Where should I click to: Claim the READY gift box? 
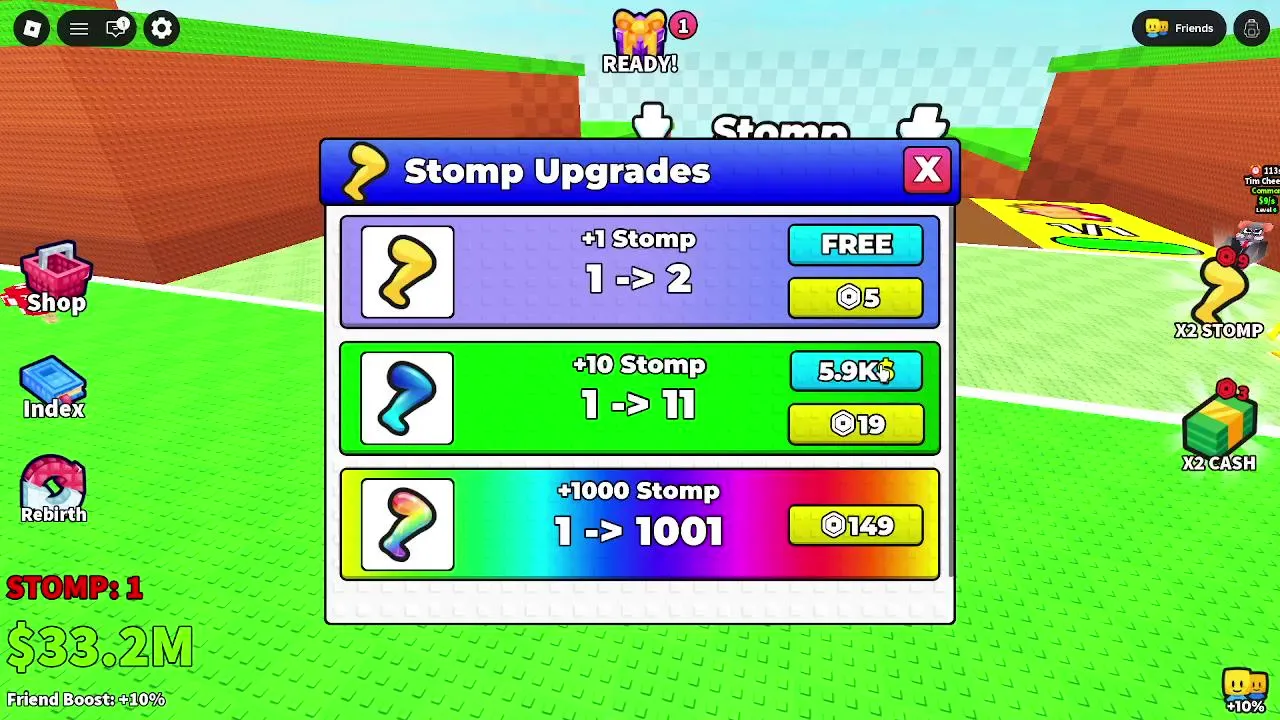(x=641, y=42)
